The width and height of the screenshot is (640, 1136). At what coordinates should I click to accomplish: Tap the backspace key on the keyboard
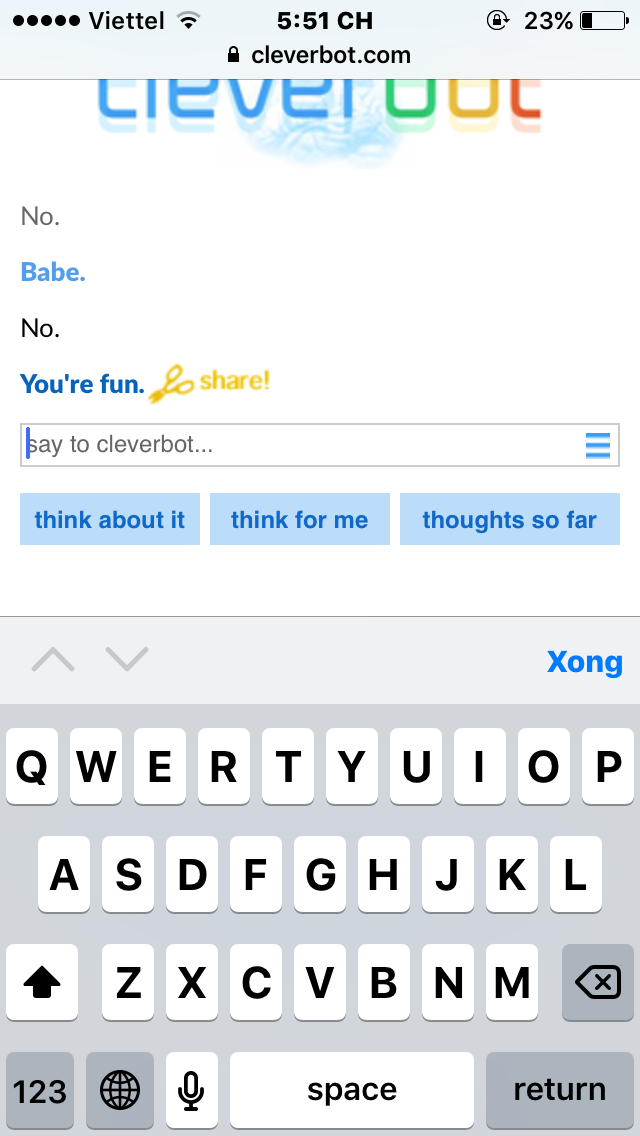pyautogui.click(x=598, y=983)
